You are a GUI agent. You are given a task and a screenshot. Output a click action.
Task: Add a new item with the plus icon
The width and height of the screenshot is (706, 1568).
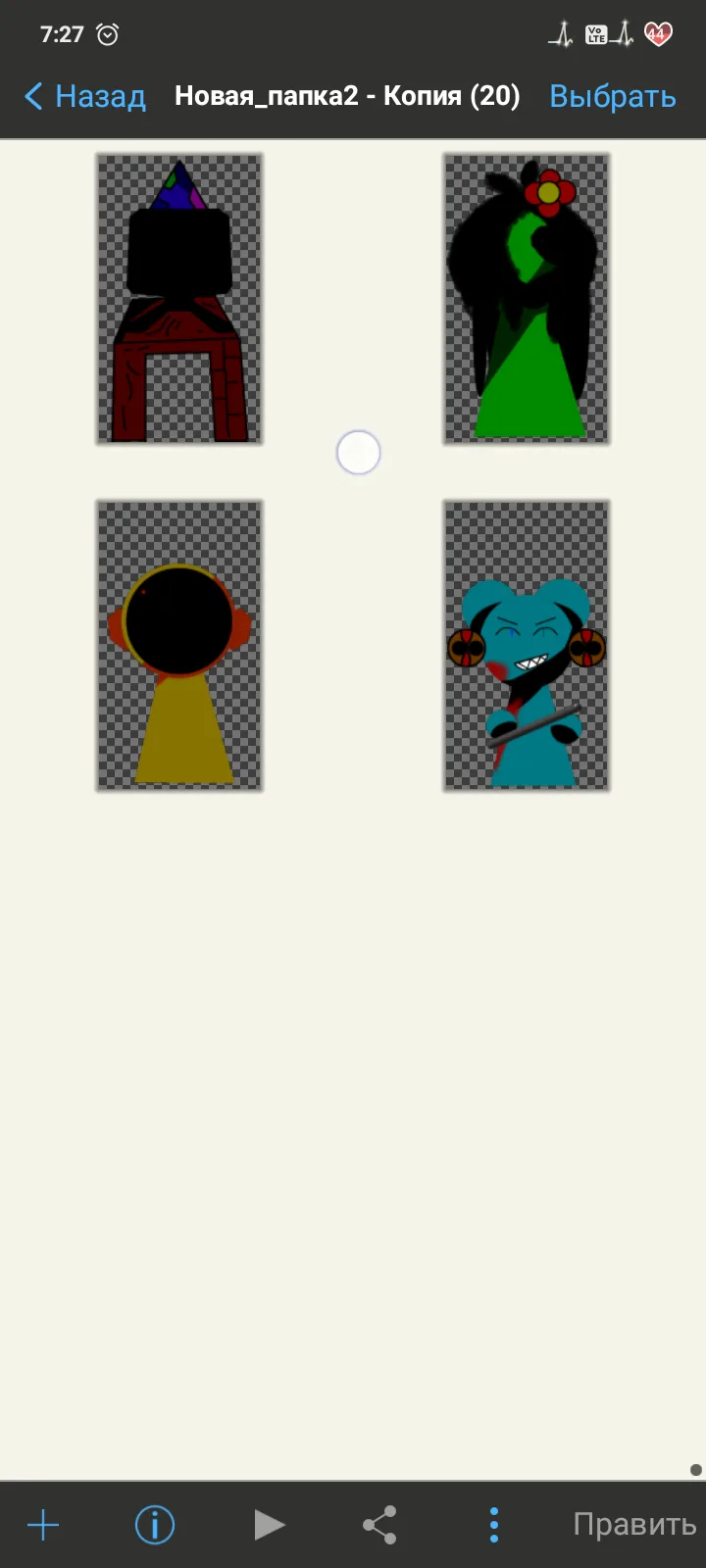pos(43,1525)
